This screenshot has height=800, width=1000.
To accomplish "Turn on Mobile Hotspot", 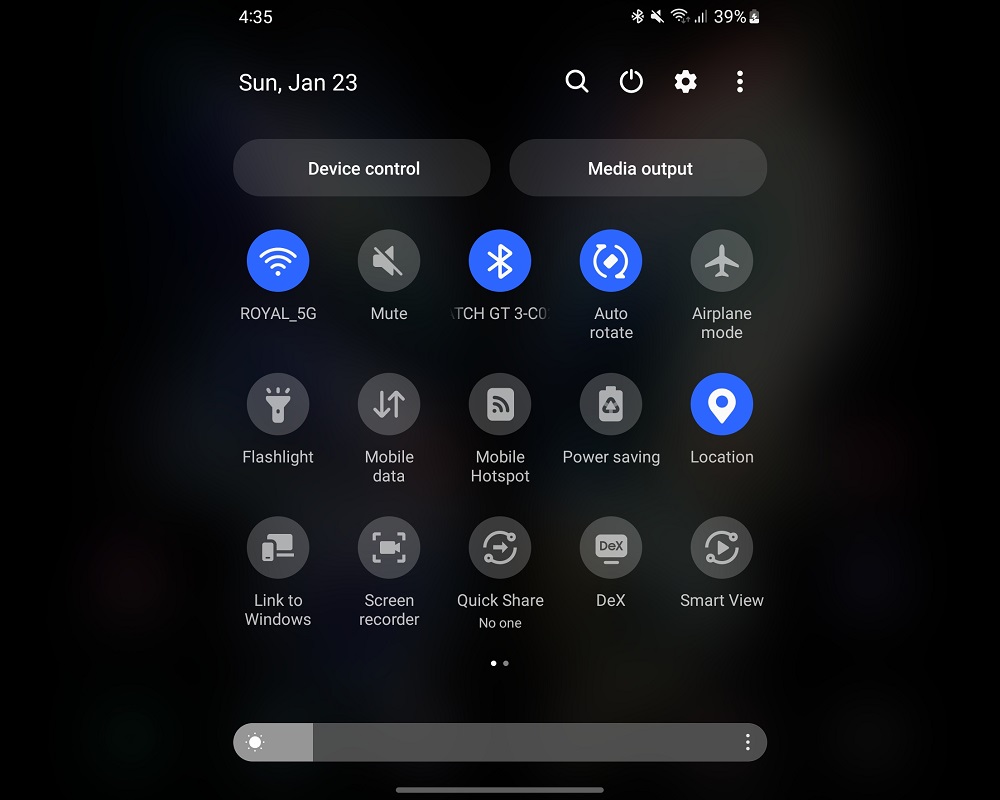I will pos(500,404).
